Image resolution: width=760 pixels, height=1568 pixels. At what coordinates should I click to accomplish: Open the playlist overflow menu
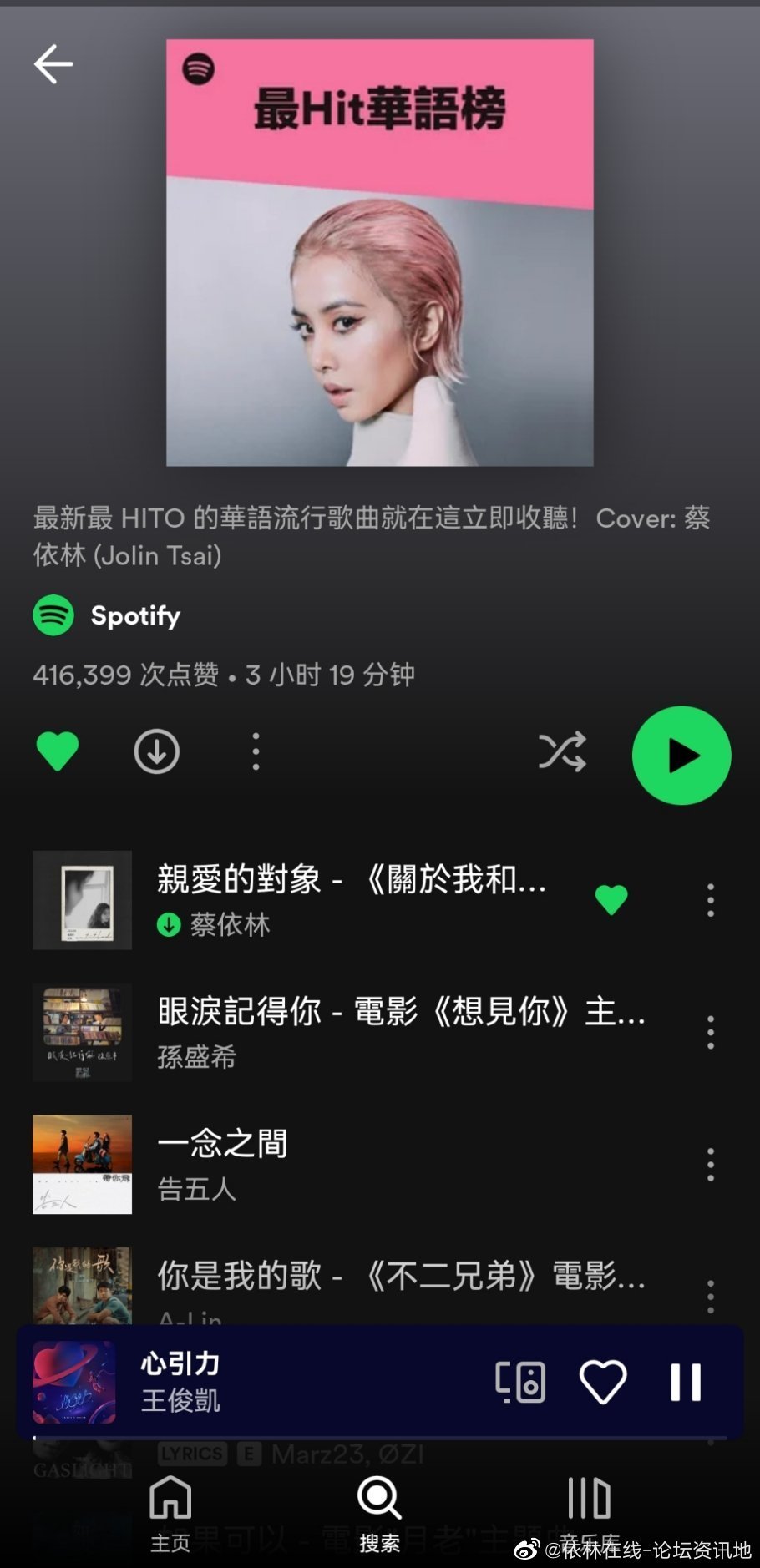(x=256, y=751)
